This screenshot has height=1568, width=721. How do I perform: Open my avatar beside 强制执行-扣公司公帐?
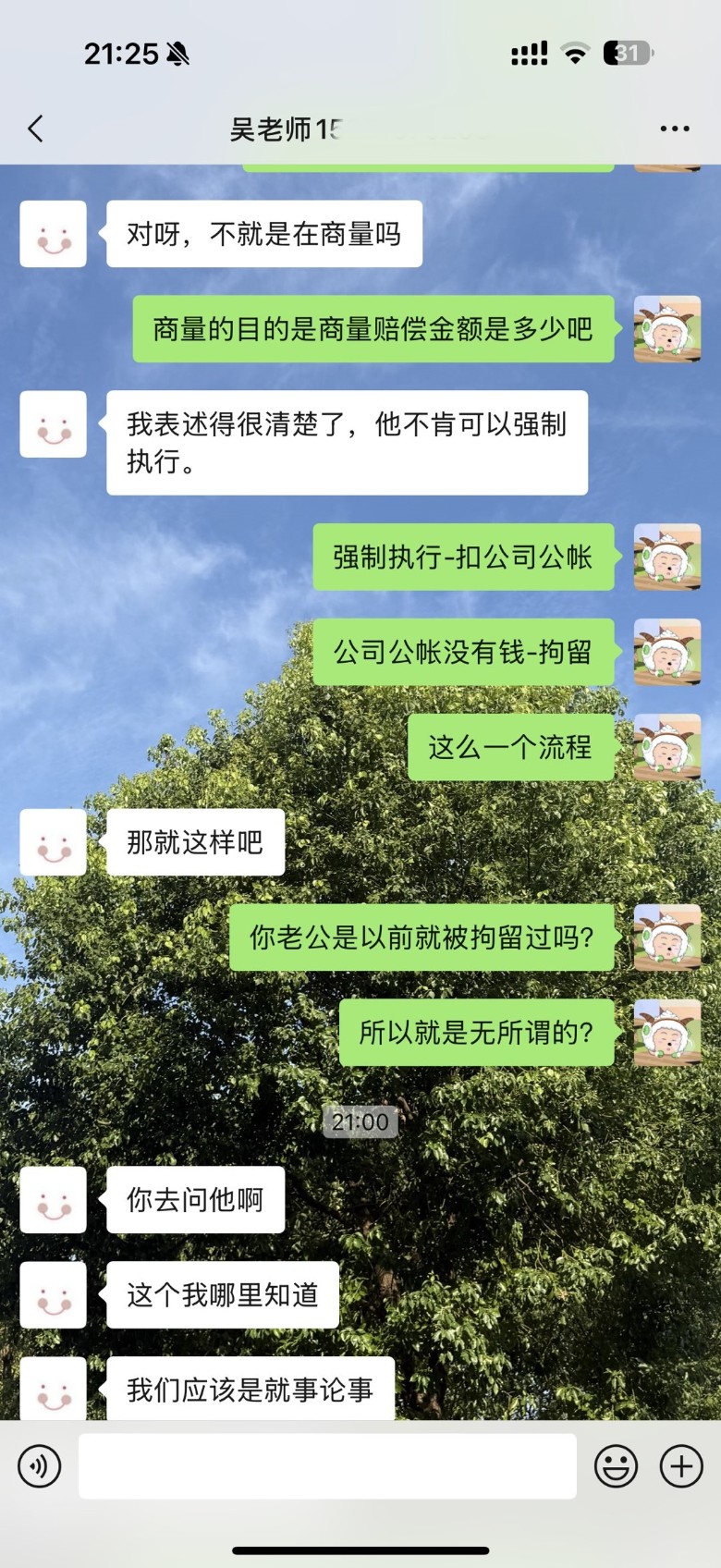coord(666,557)
